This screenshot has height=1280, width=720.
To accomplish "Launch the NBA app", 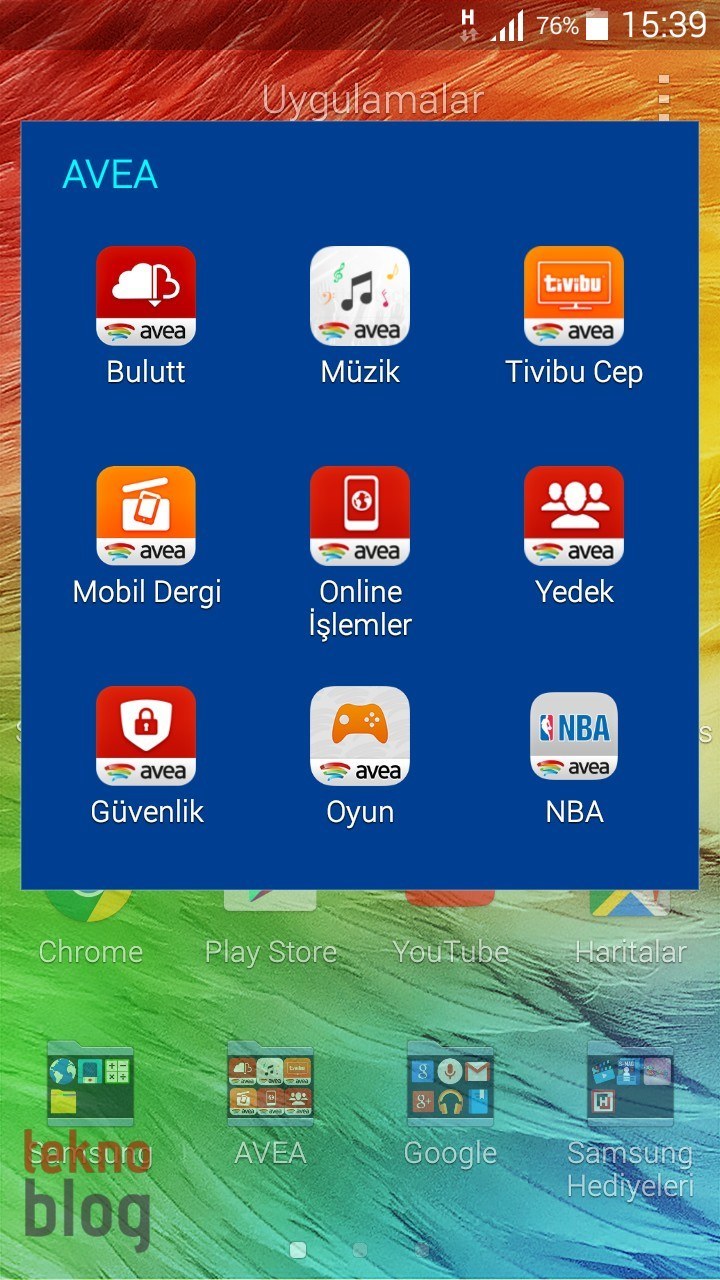I will [x=574, y=737].
